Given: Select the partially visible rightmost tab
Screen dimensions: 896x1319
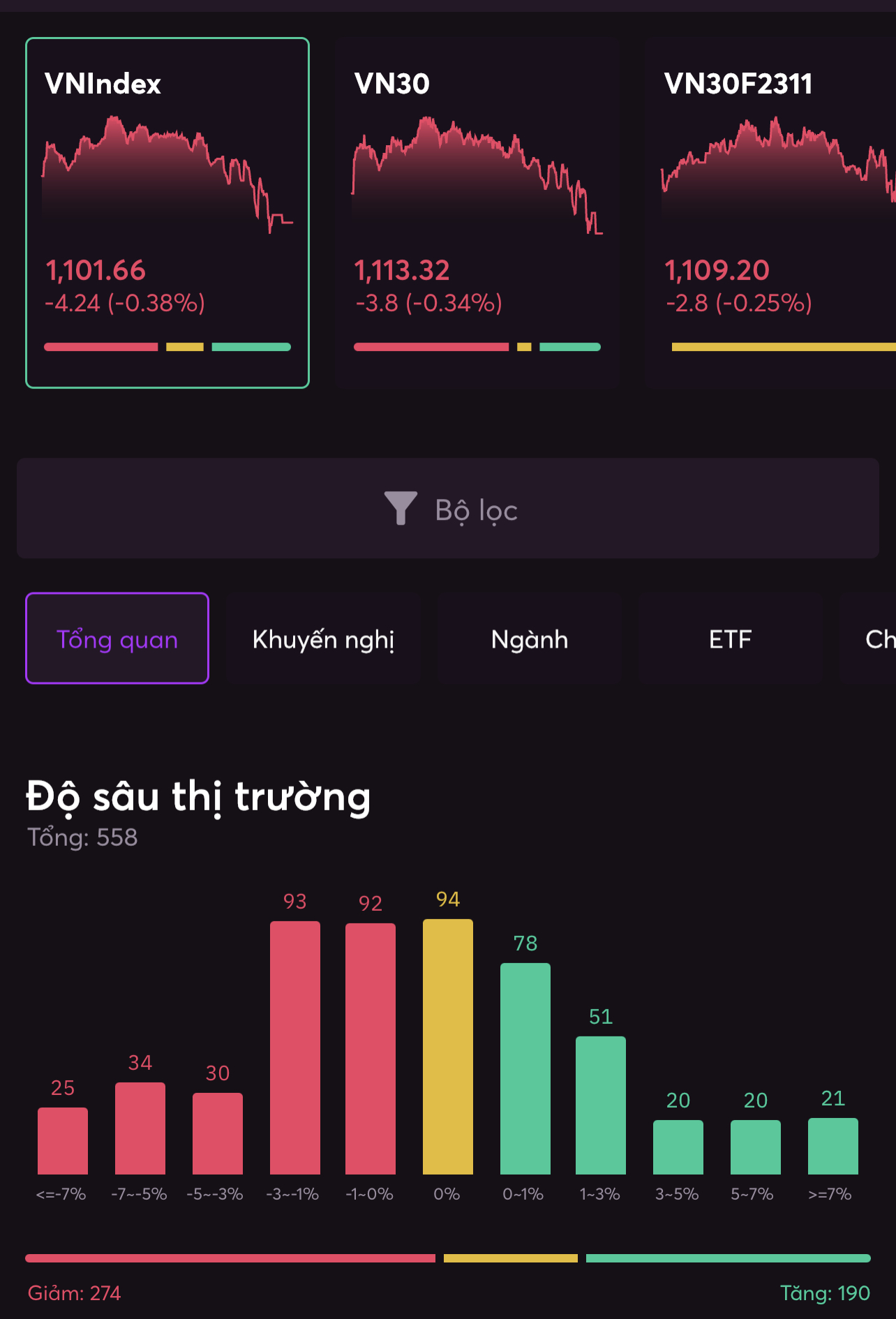Looking at the screenshot, I should coord(879,639).
